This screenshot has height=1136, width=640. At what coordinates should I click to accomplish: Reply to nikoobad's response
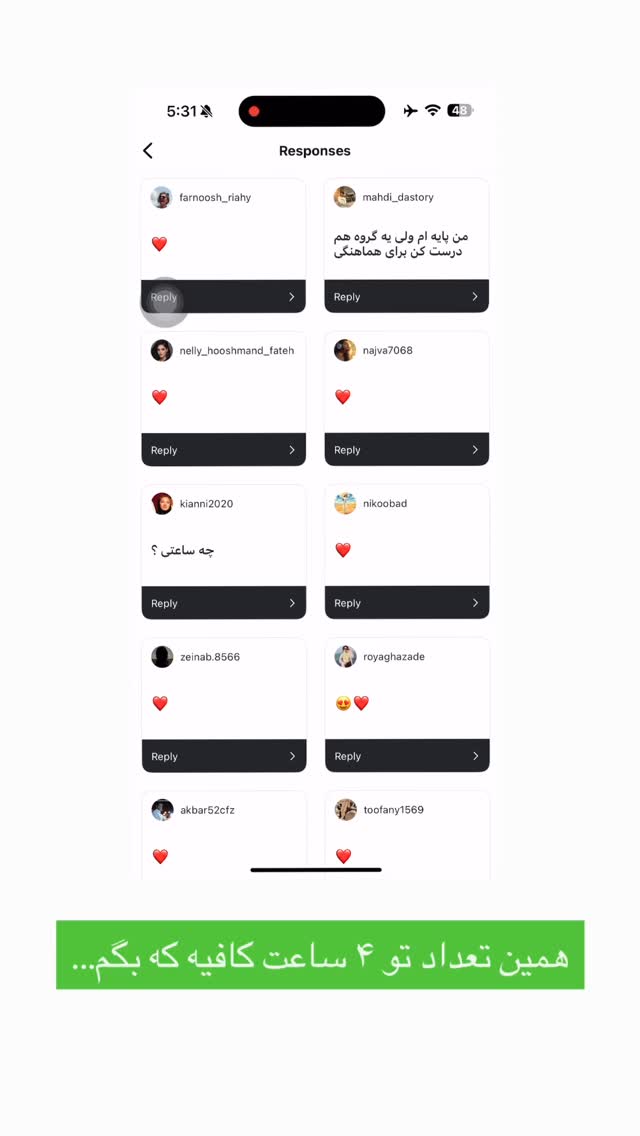click(407, 603)
